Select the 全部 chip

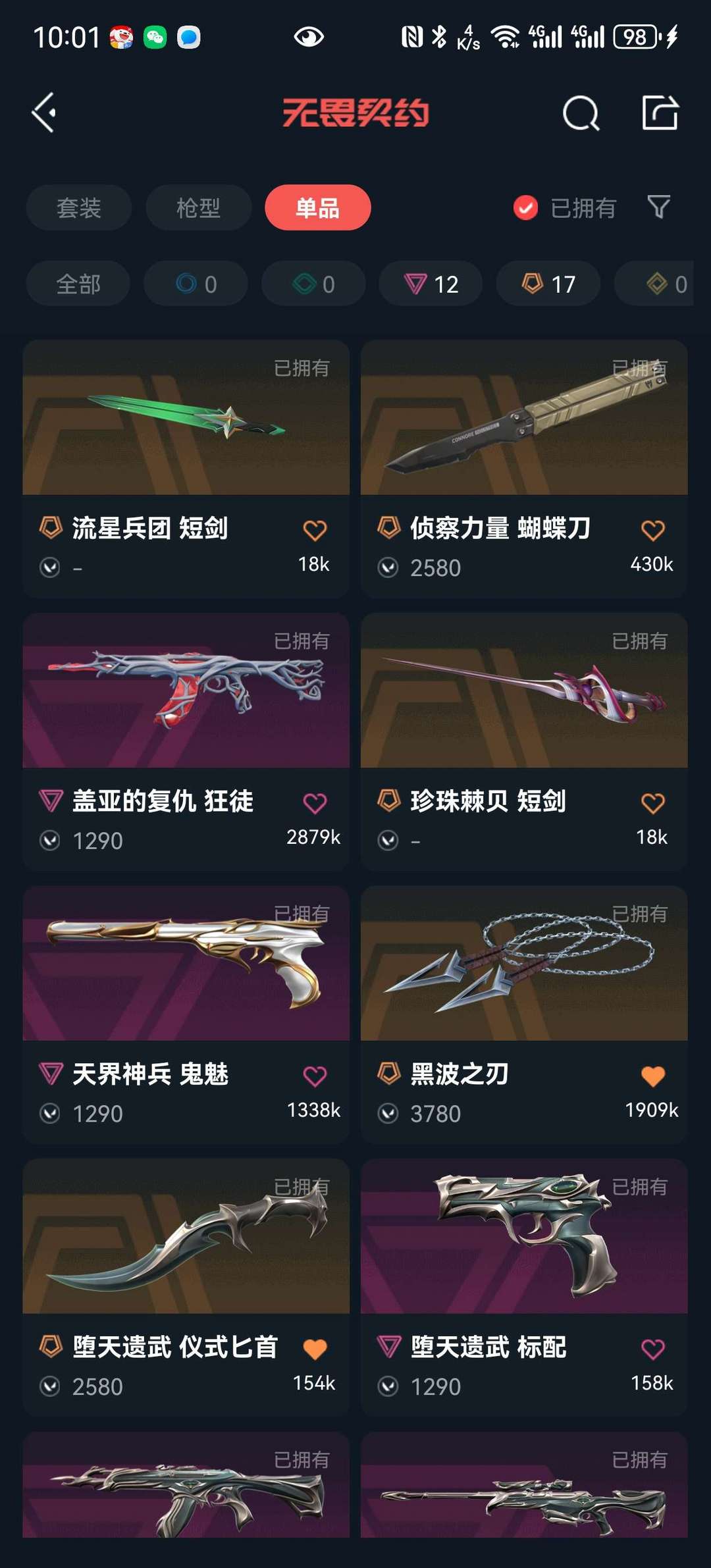(x=78, y=284)
